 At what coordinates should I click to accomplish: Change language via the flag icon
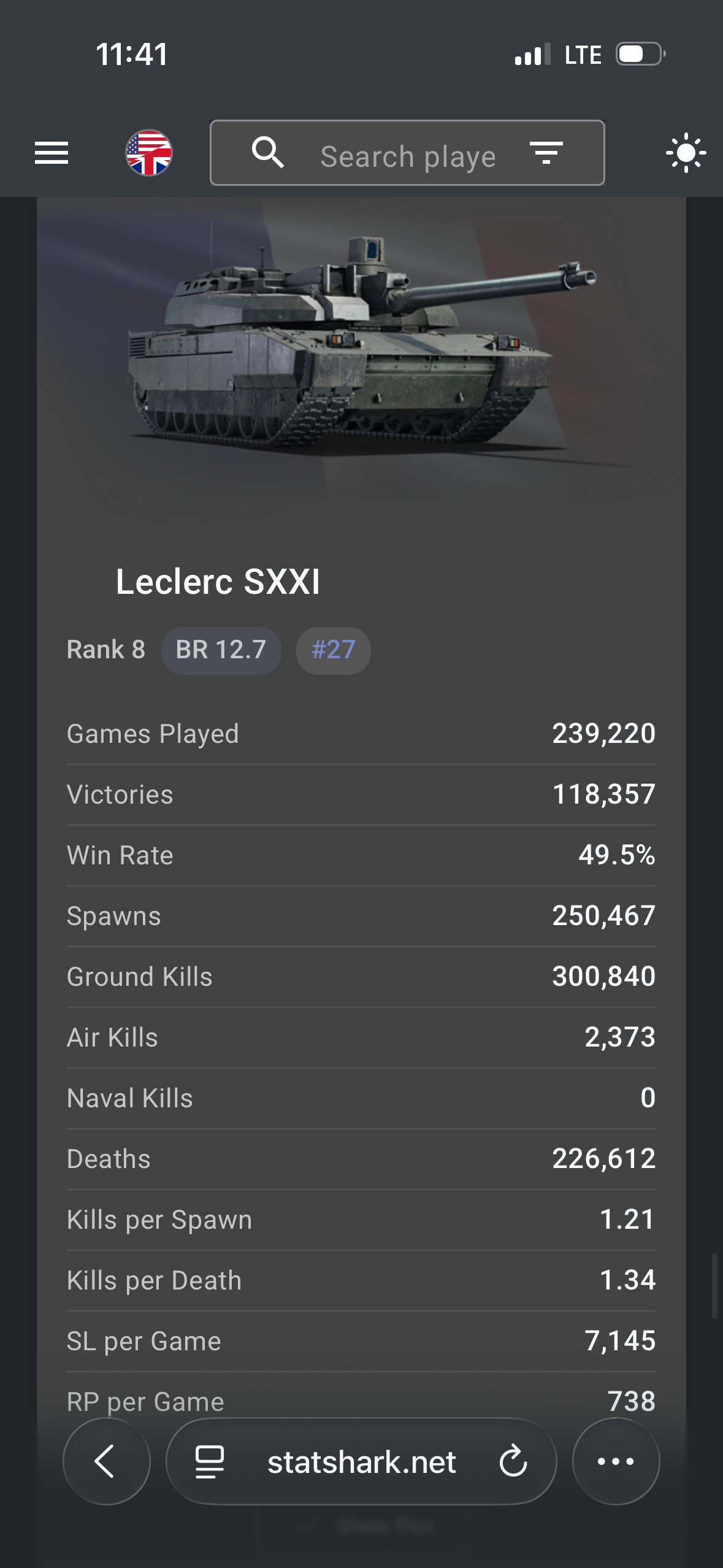149,153
